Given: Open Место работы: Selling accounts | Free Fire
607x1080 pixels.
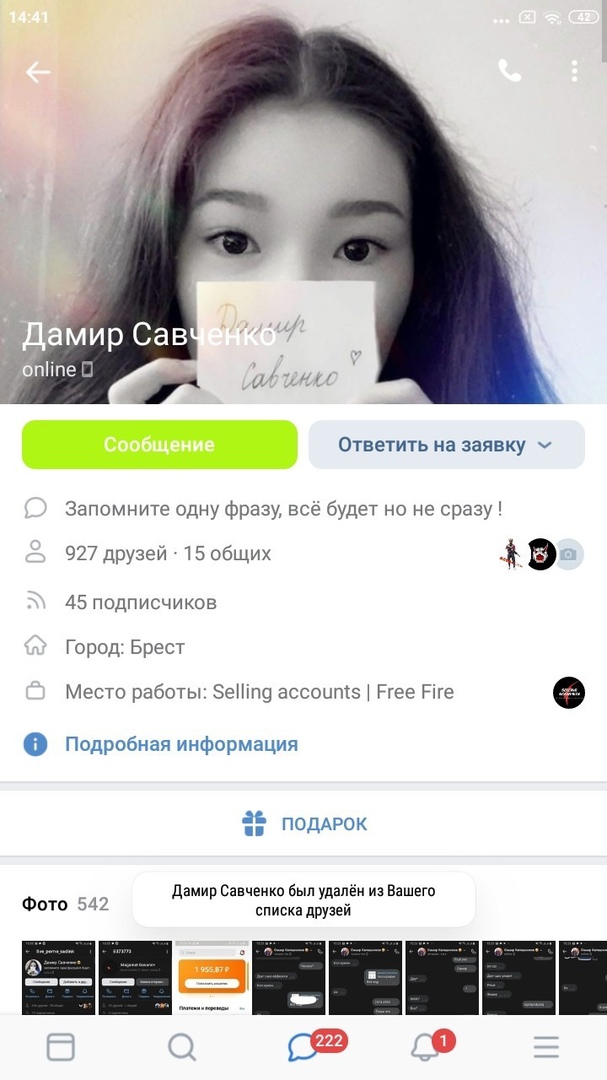Looking at the screenshot, I should 259,691.
